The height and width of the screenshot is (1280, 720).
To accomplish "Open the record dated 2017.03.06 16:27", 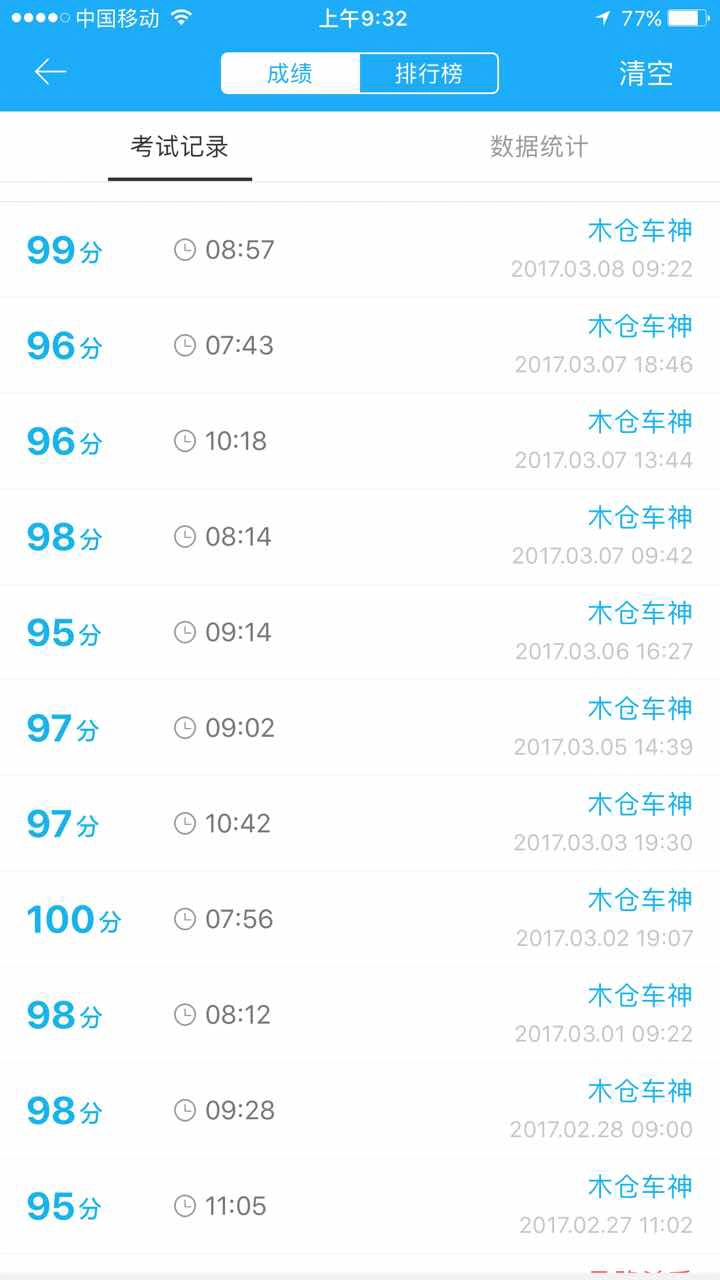I will [360, 632].
